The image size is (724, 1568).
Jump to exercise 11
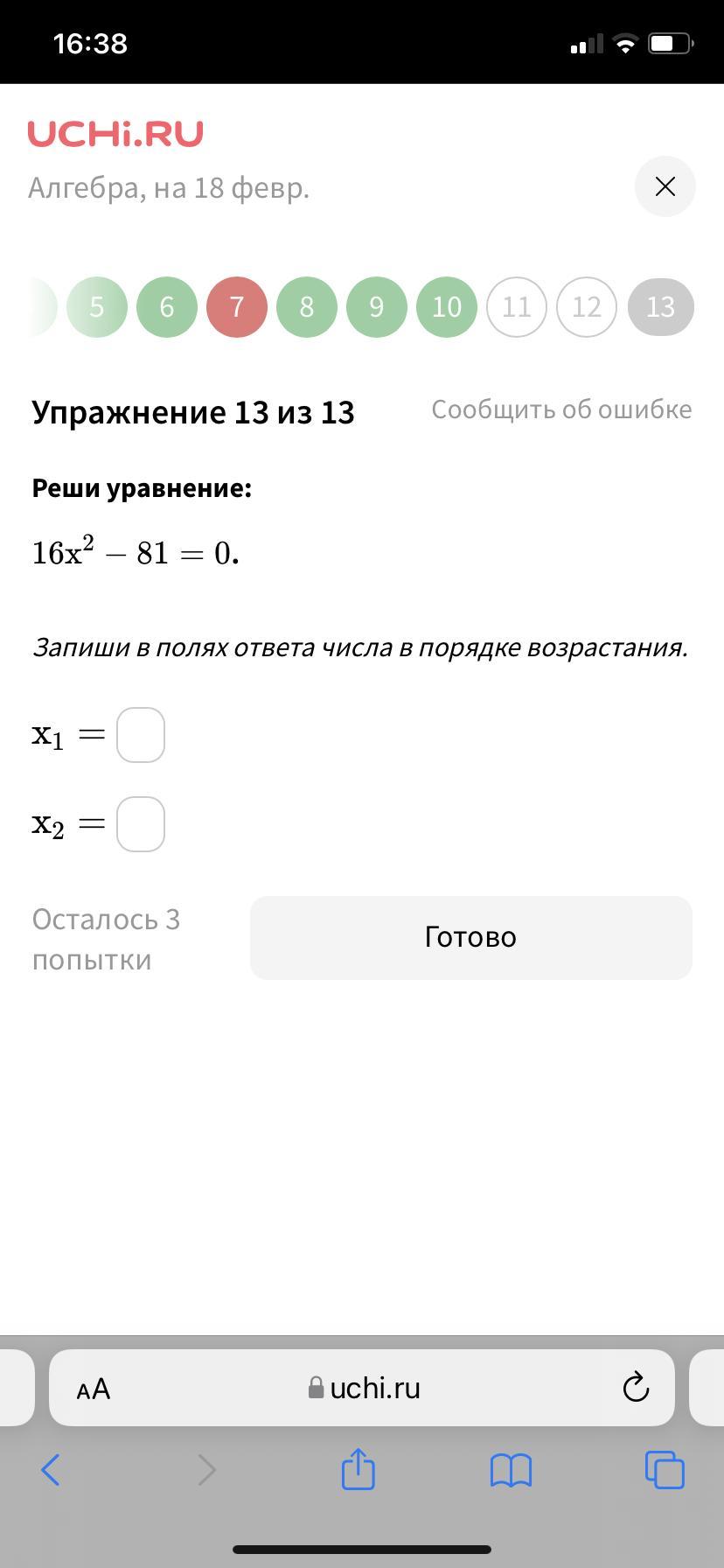pos(517,307)
